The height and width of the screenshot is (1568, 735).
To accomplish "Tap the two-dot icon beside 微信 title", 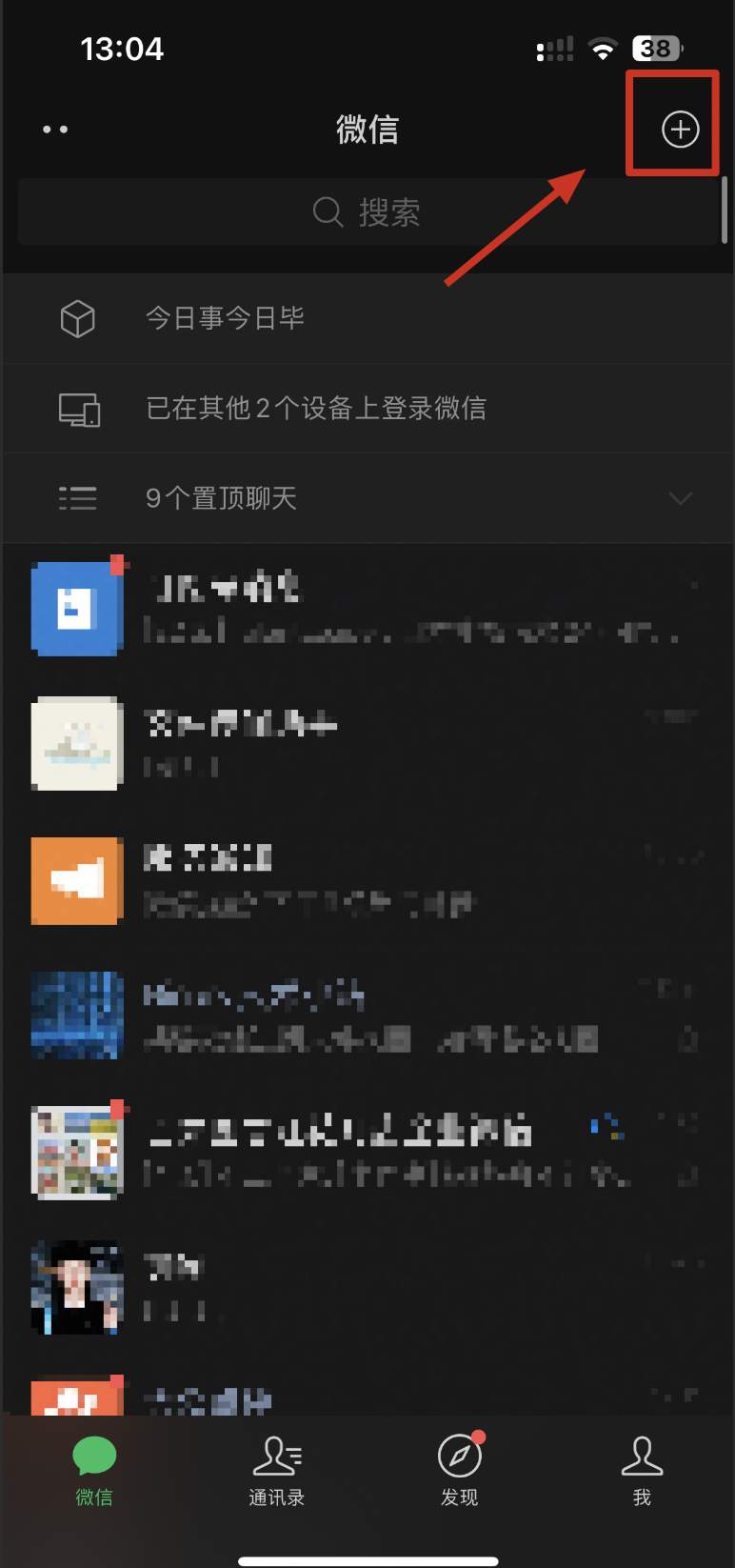I will (55, 130).
